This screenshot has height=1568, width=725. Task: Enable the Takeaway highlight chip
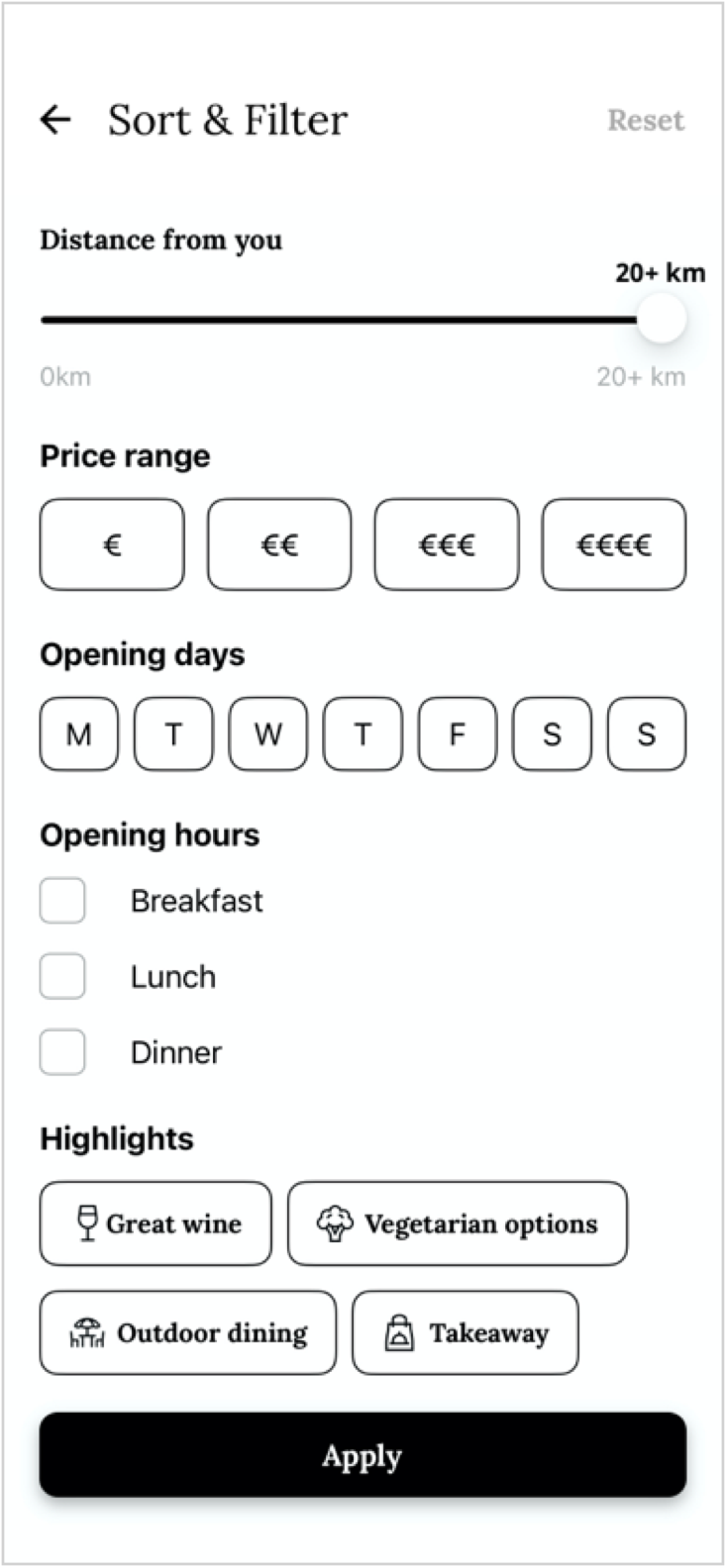tap(466, 1332)
